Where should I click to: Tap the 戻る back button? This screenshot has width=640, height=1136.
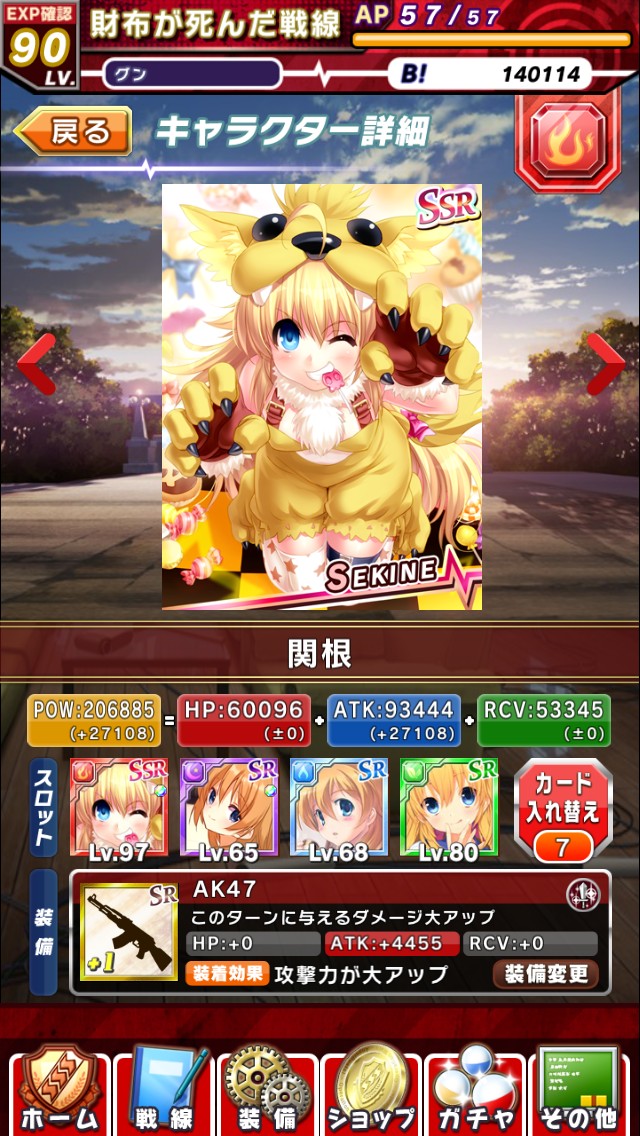(72, 131)
